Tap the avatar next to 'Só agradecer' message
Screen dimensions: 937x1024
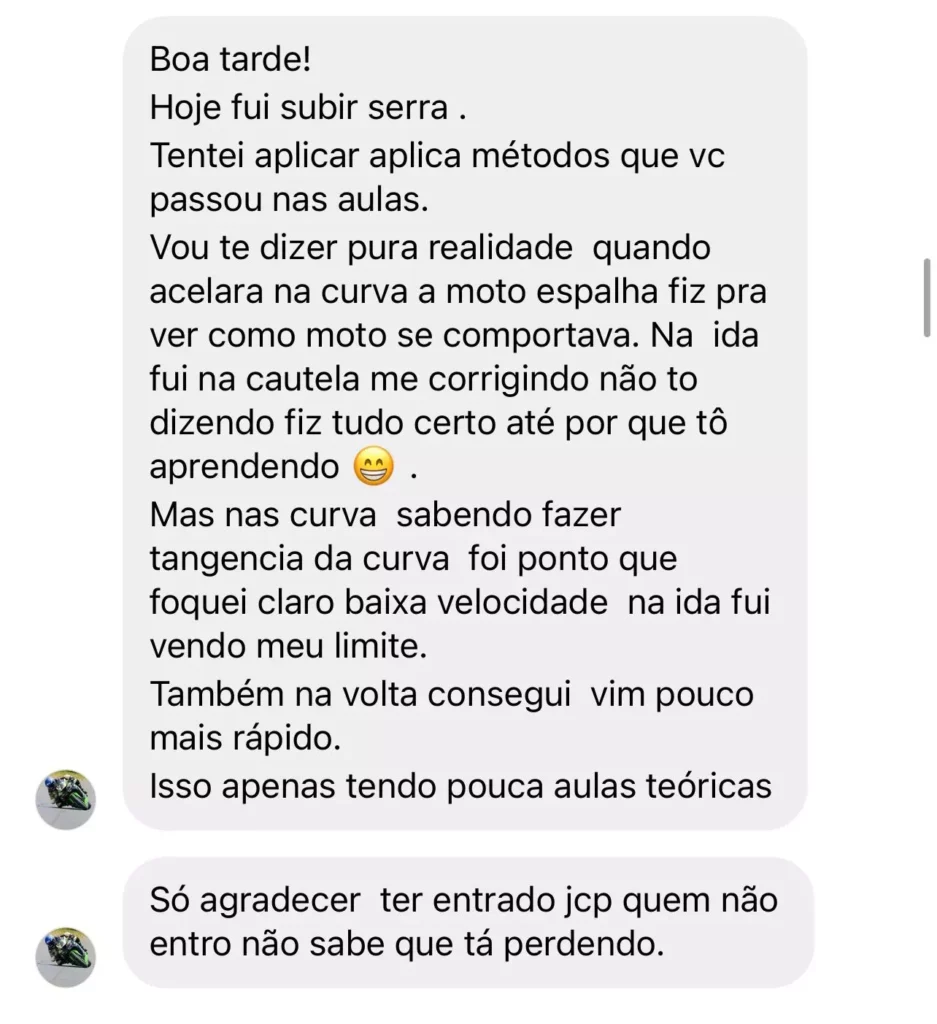(x=65, y=956)
